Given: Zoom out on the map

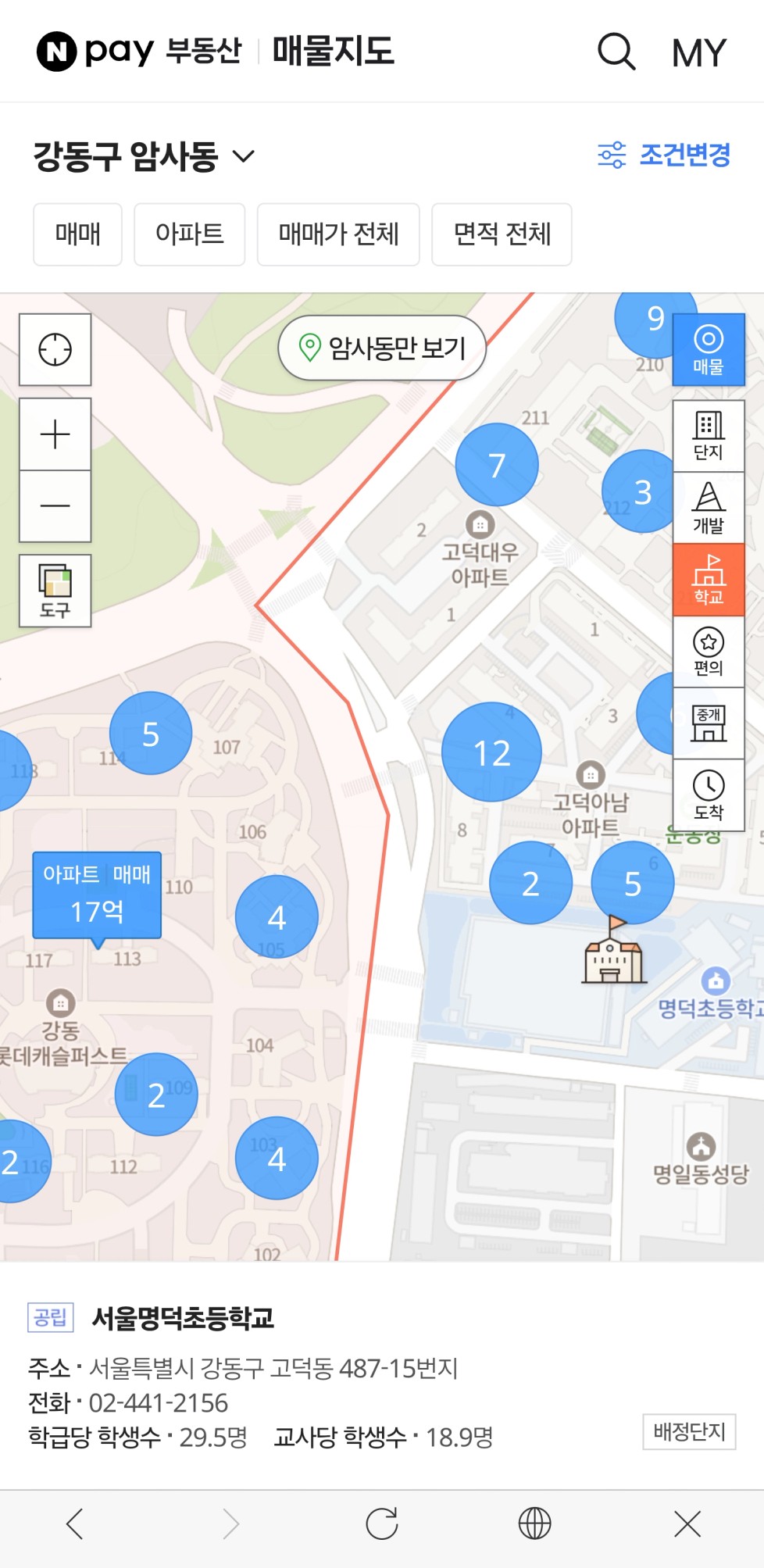Looking at the screenshot, I should (55, 506).
